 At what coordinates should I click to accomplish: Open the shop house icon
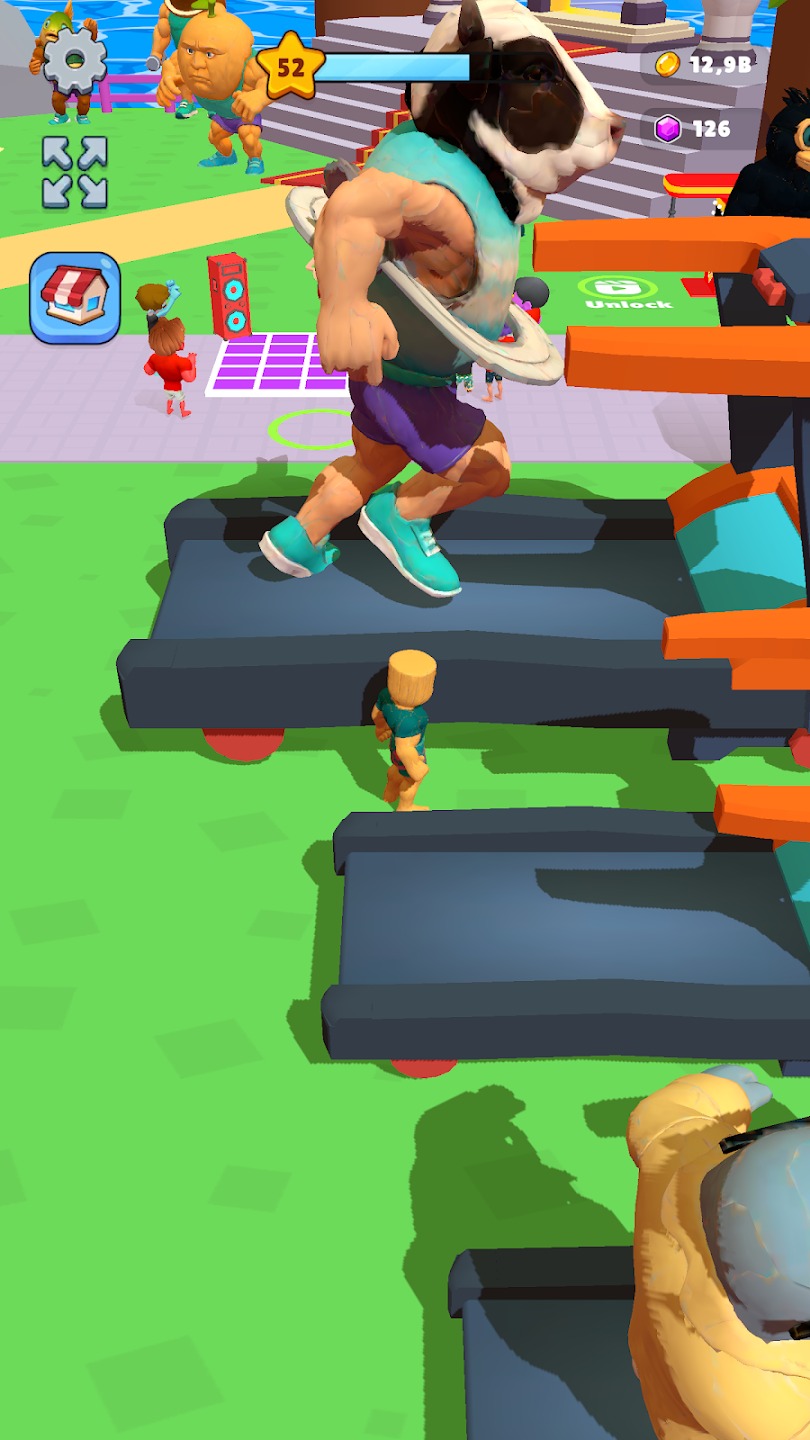[75, 298]
